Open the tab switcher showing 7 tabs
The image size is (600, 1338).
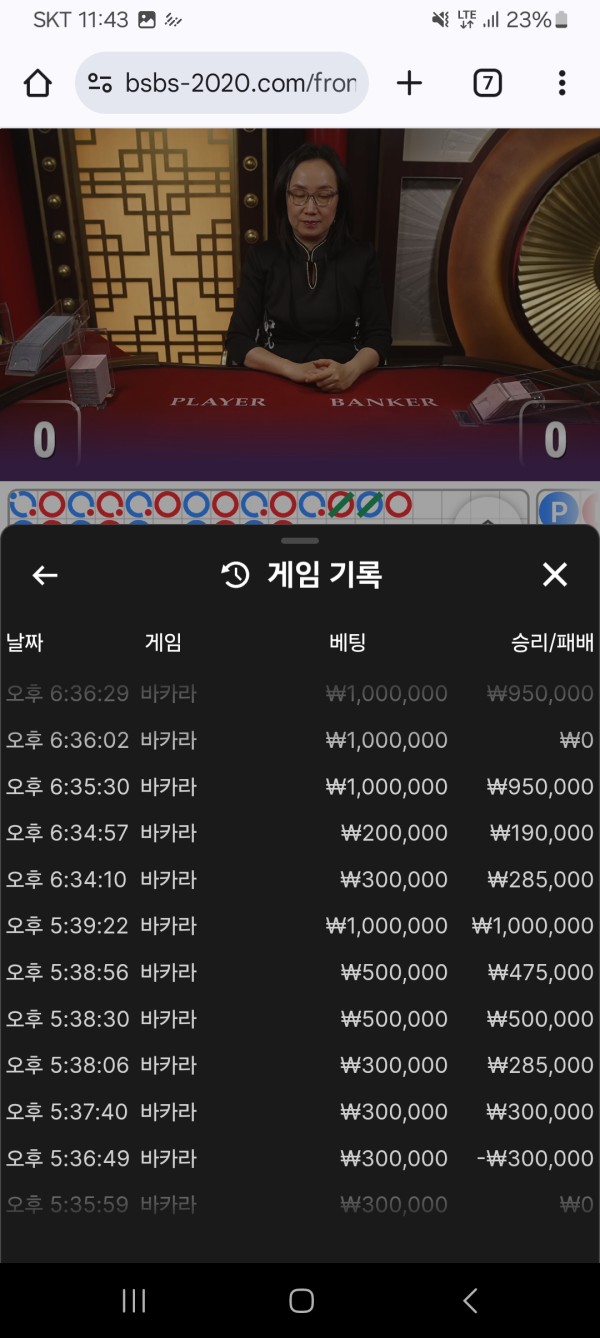pos(487,83)
